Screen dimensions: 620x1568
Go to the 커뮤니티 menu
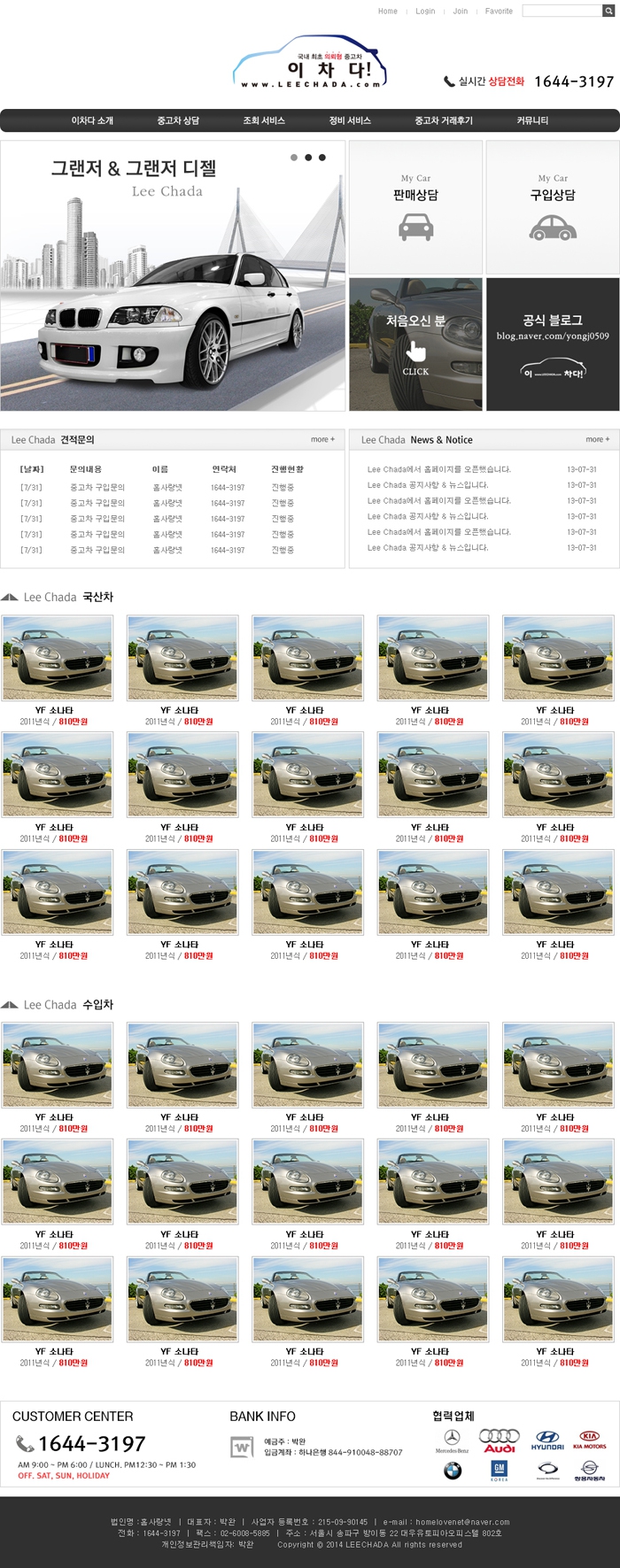(532, 120)
